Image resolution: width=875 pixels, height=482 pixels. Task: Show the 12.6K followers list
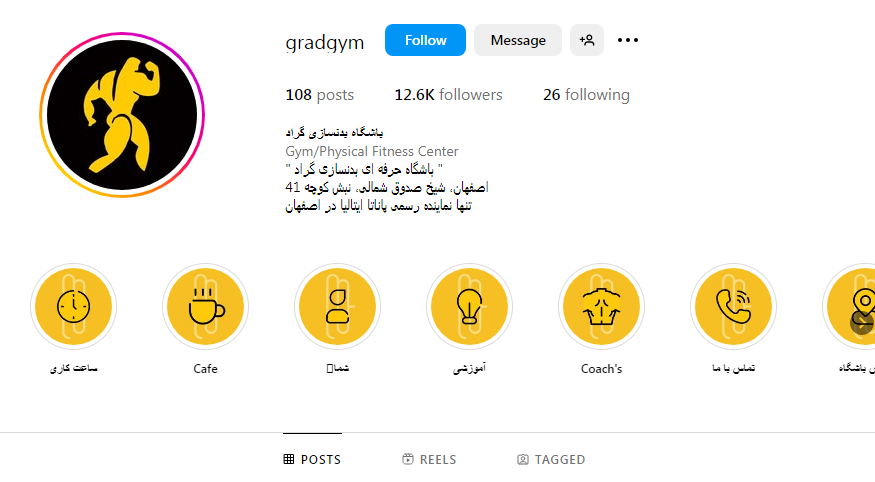point(448,95)
